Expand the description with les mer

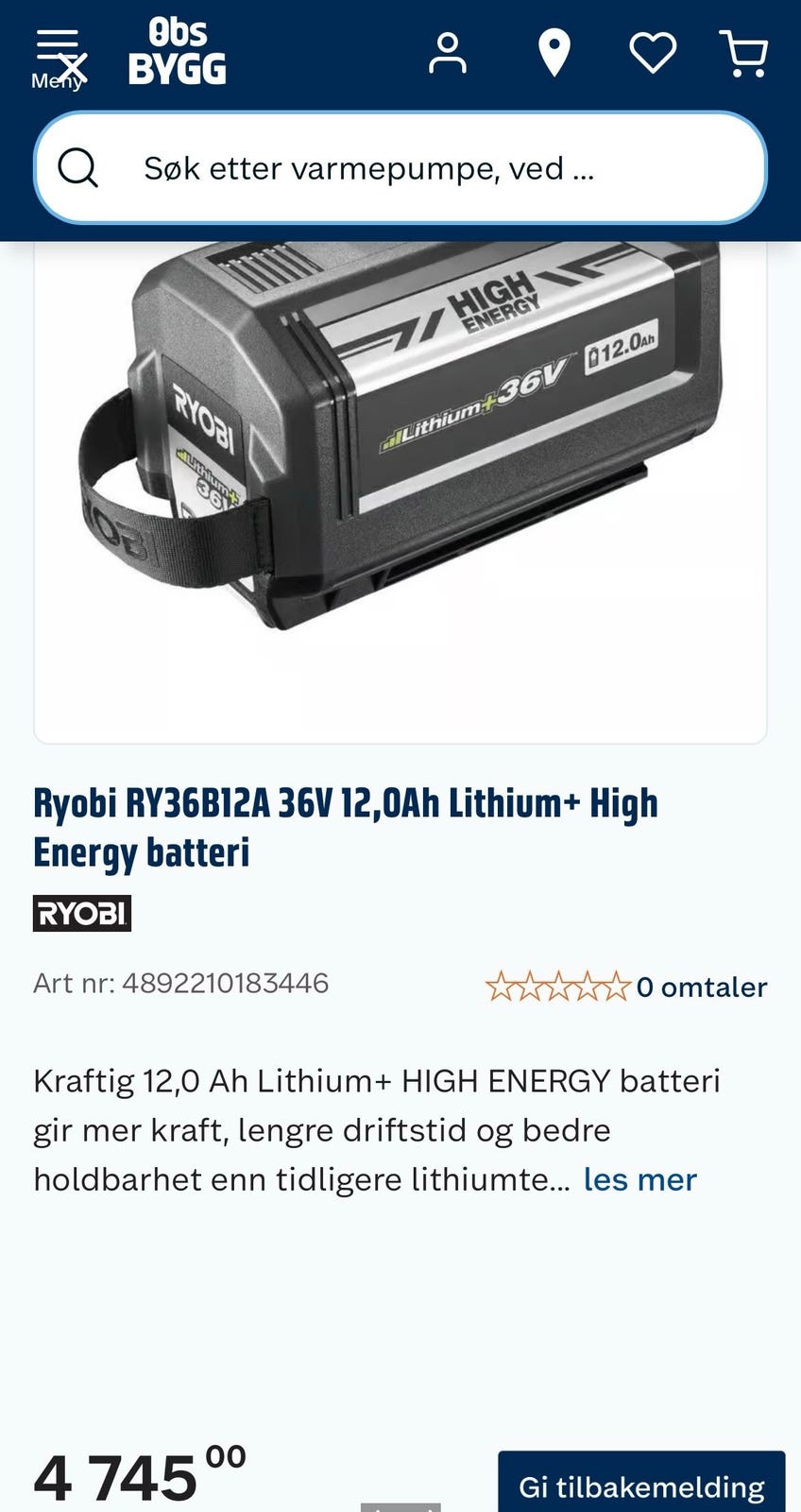coord(640,1179)
